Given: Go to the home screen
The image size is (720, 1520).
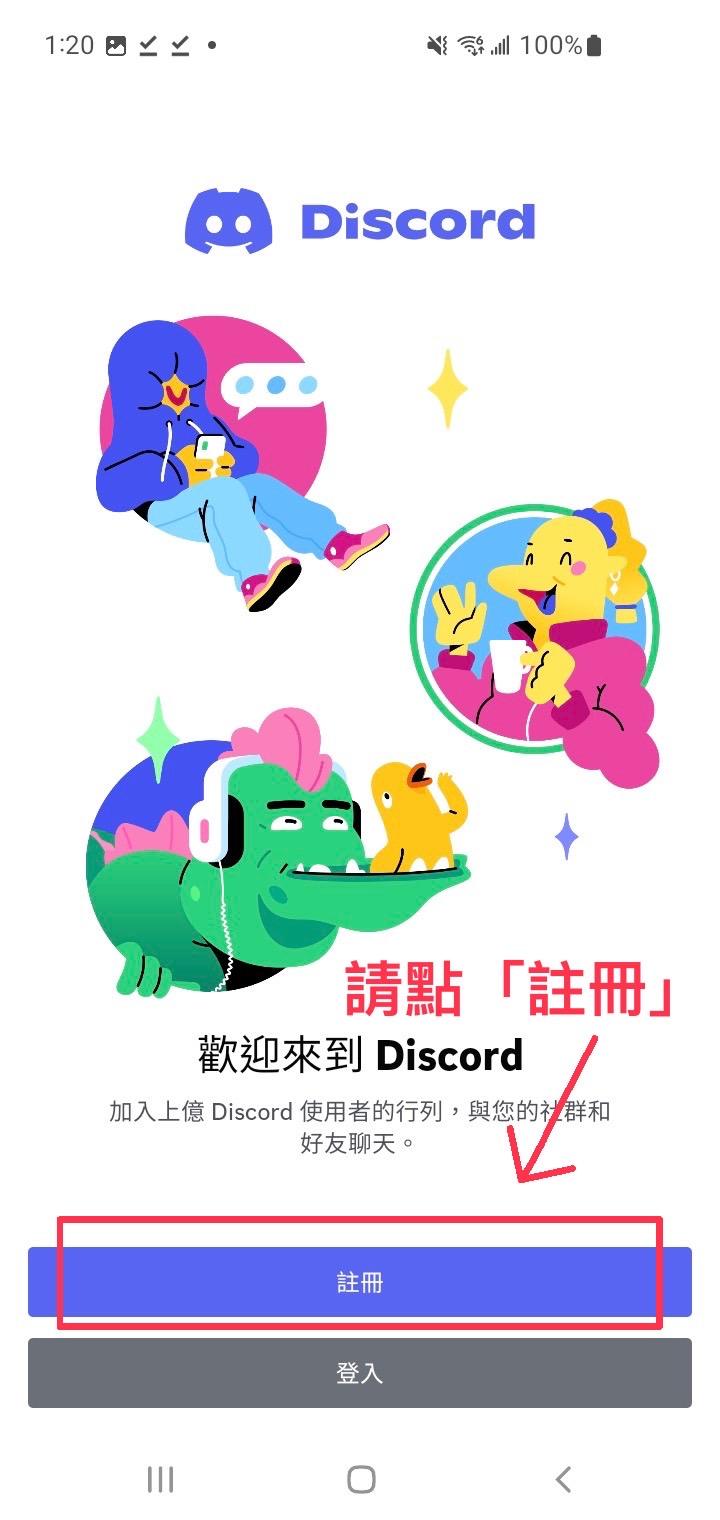Looking at the screenshot, I should tap(360, 1479).
